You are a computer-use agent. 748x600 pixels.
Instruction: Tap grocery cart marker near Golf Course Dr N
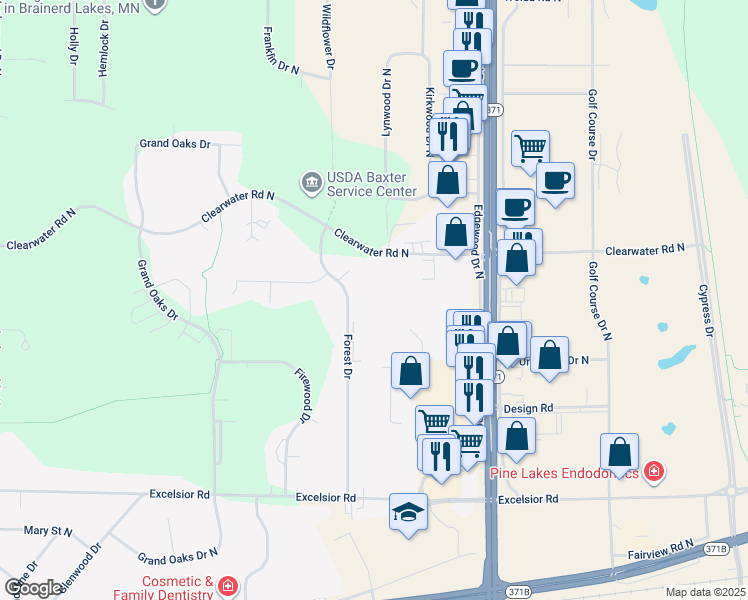[530, 149]
